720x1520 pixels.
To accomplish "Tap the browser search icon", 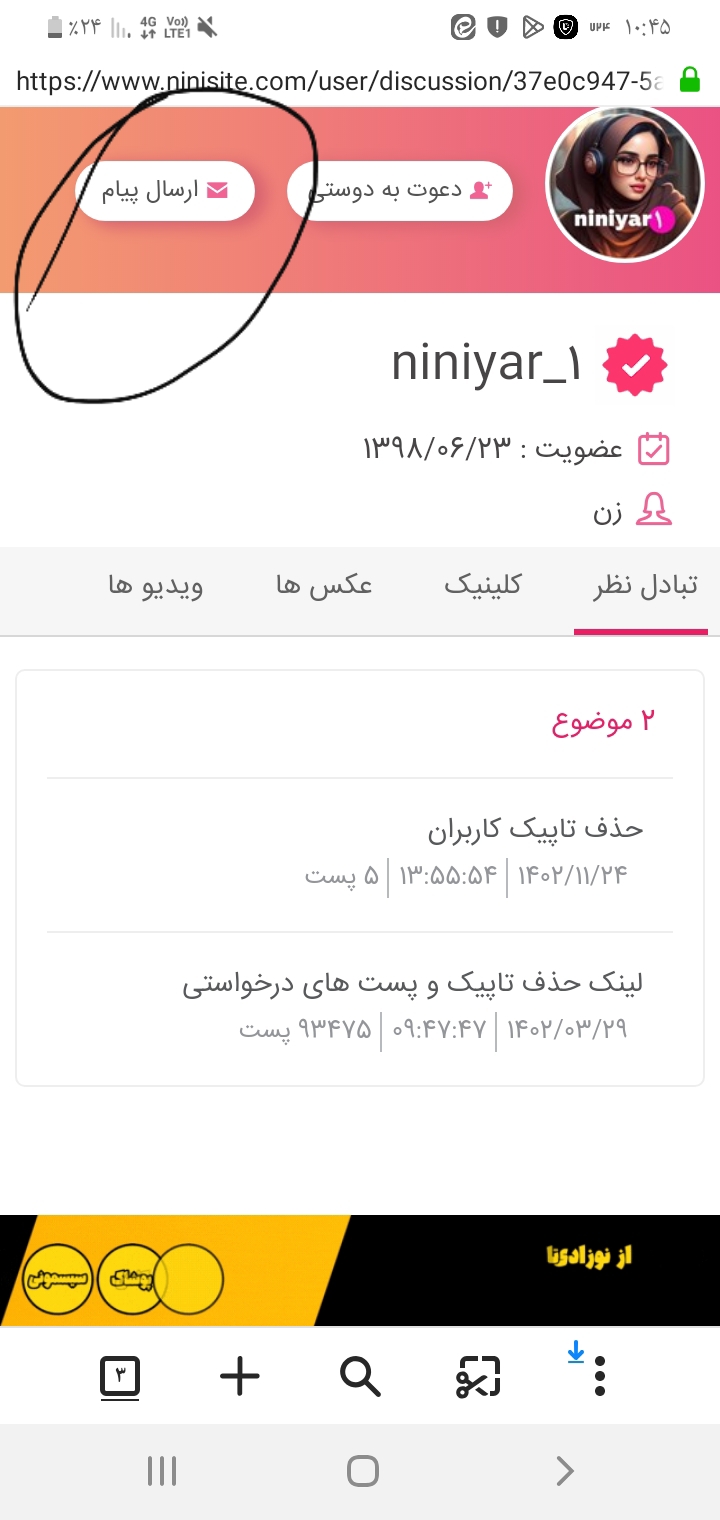I will pyautogui.click(x=360, y=1377).
